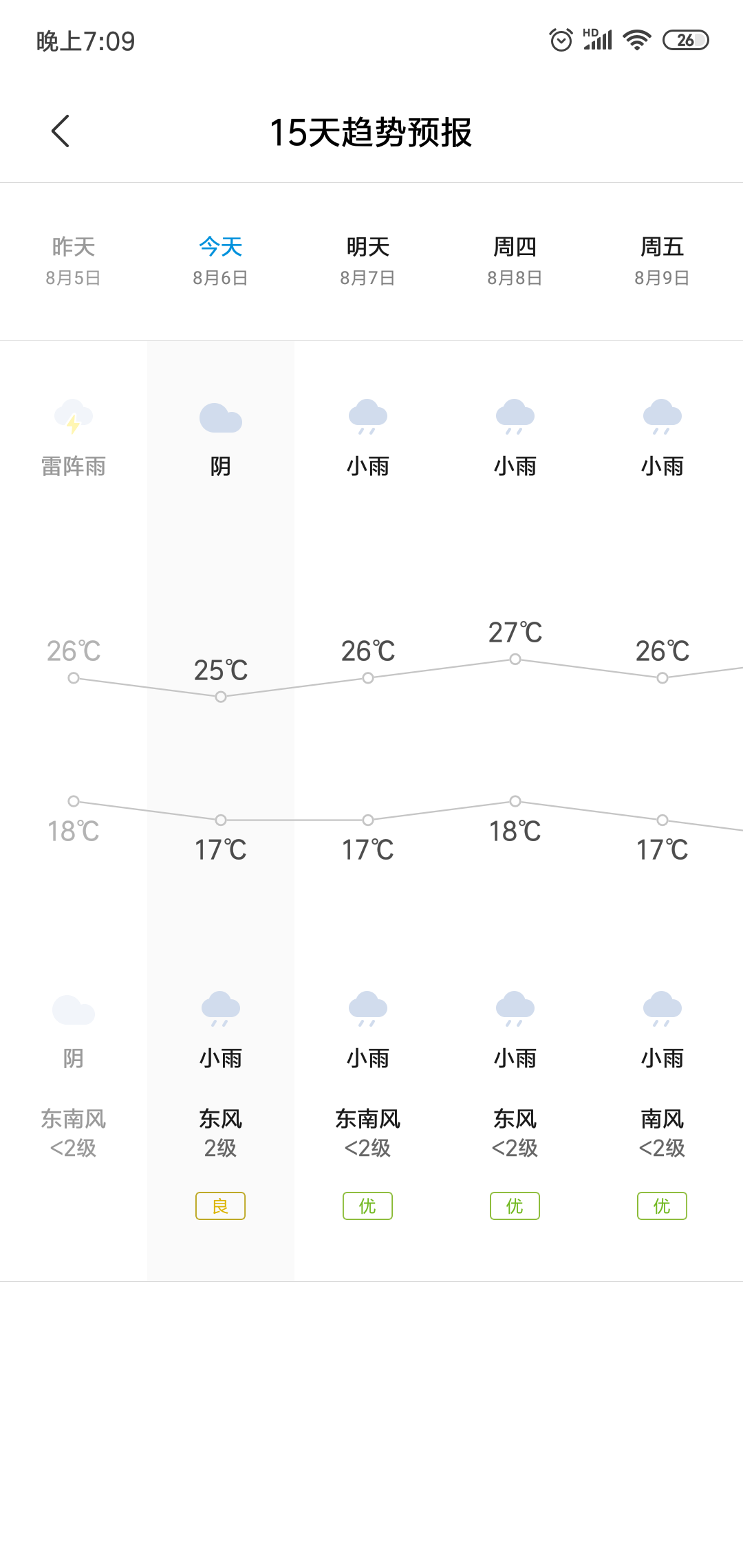Tap the night rain icon under 周四
This screenshot has width=743, height=1568.
515,1009
